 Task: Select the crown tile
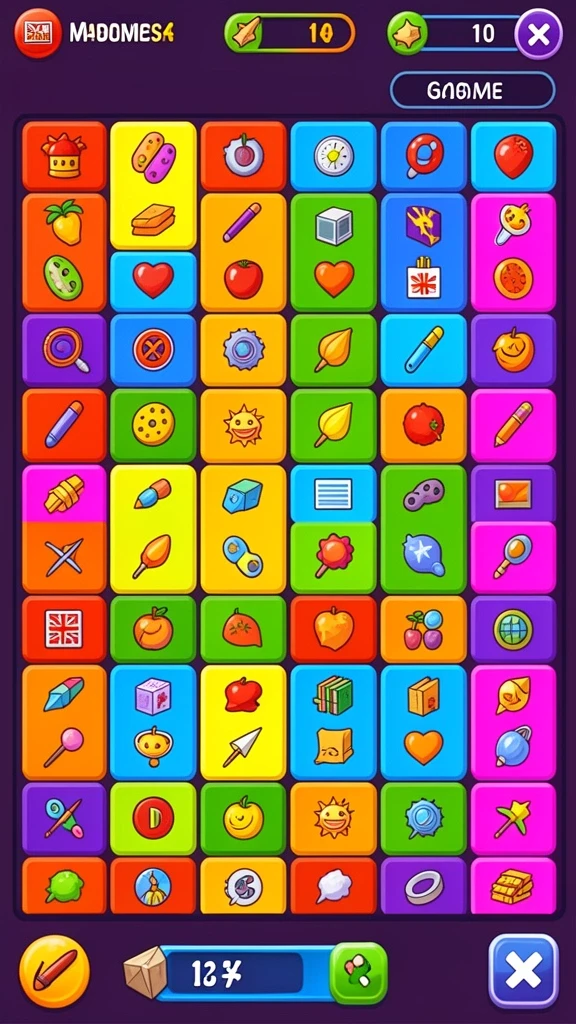pos(64,156)
